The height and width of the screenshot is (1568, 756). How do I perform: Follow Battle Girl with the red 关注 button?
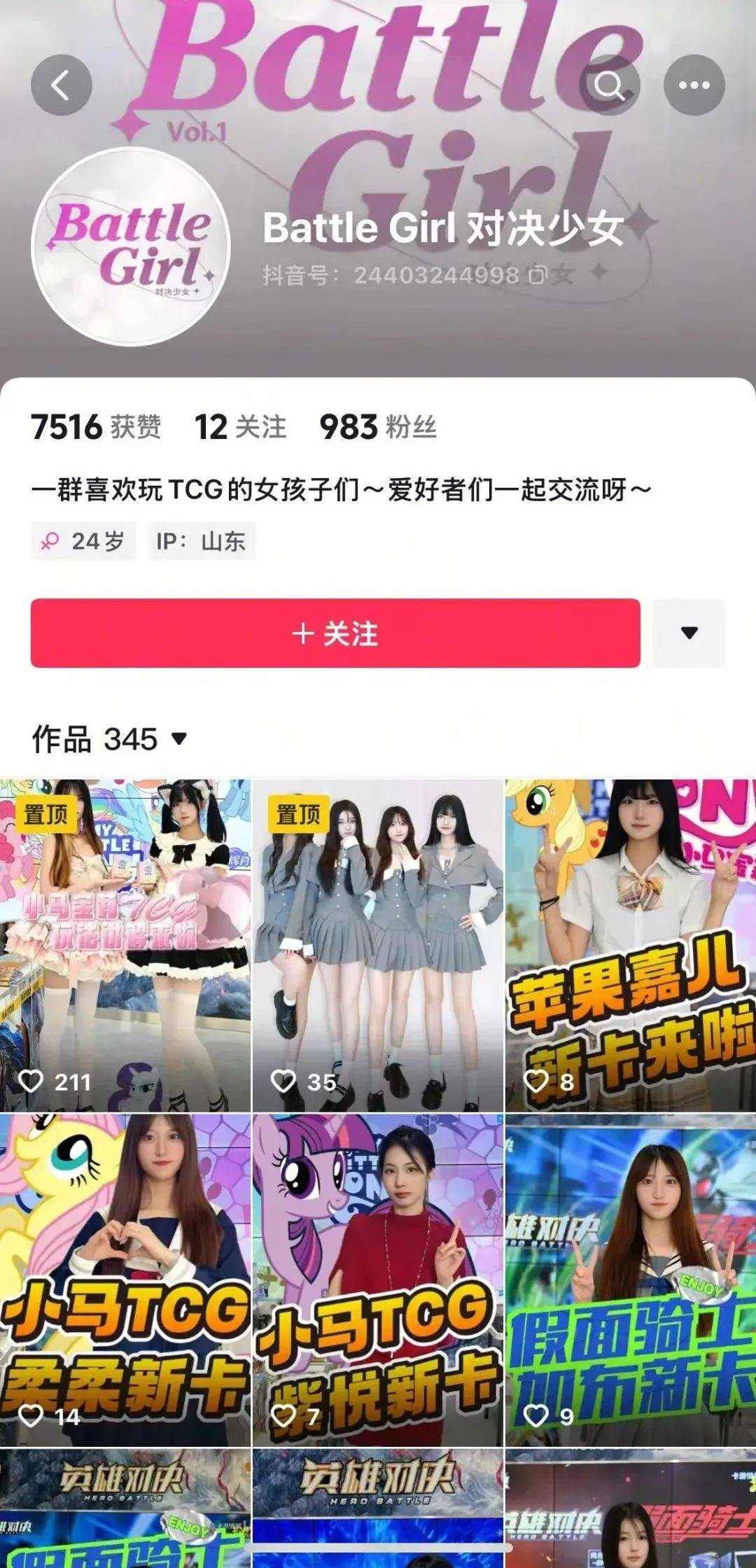point(335,633)
